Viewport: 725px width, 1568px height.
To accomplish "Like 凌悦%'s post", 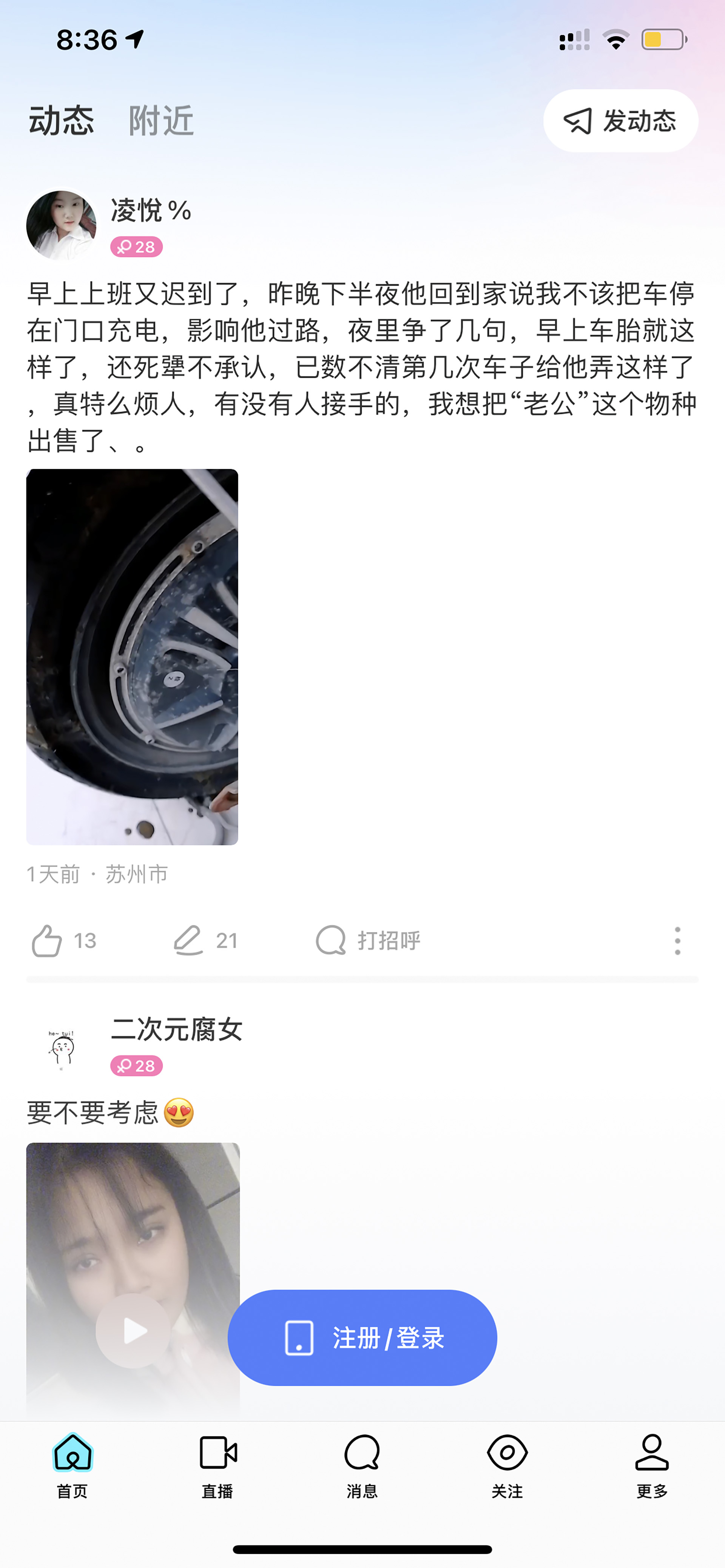I will tap(63, 940).
